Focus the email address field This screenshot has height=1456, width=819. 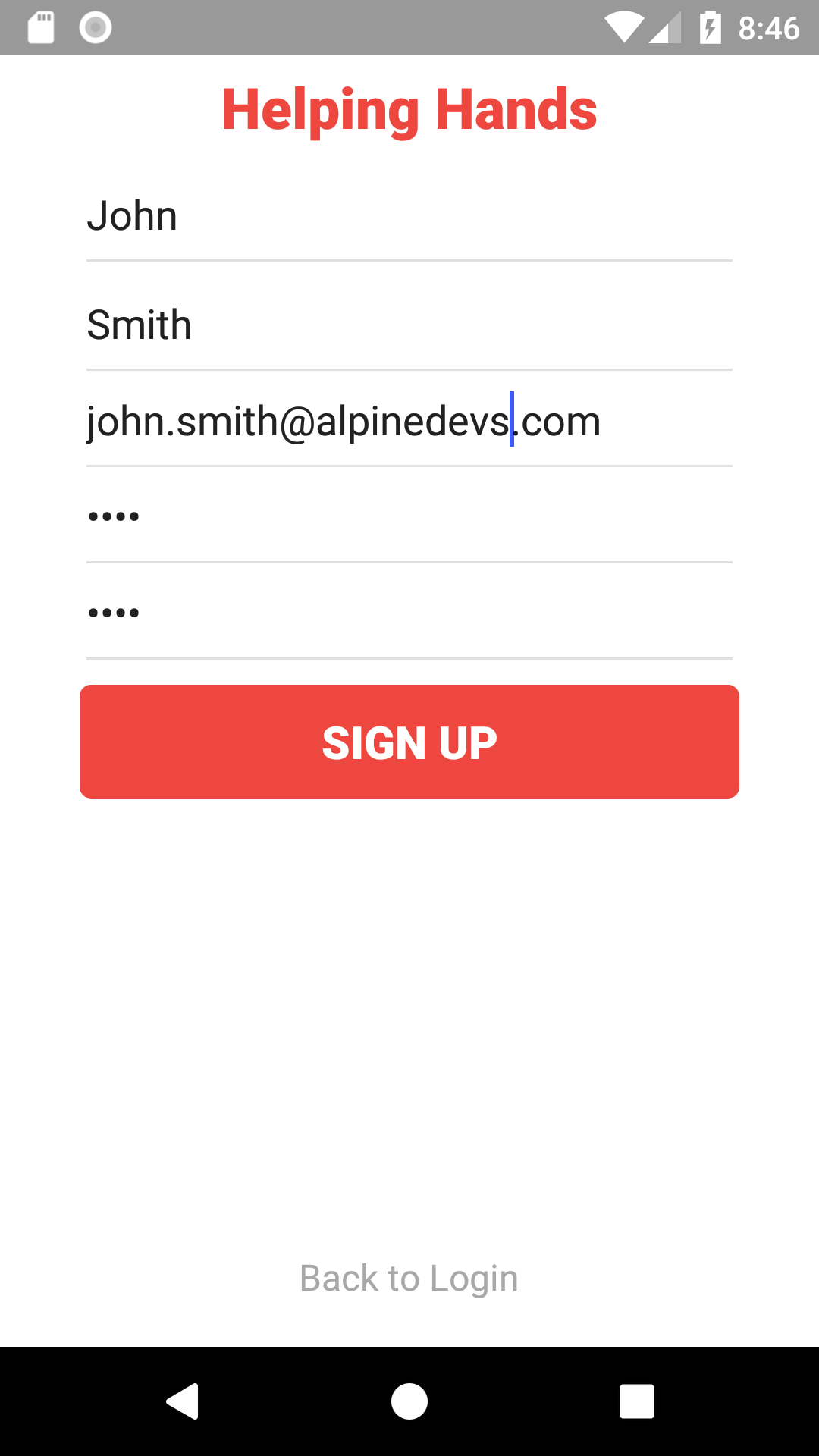point(409,422)
